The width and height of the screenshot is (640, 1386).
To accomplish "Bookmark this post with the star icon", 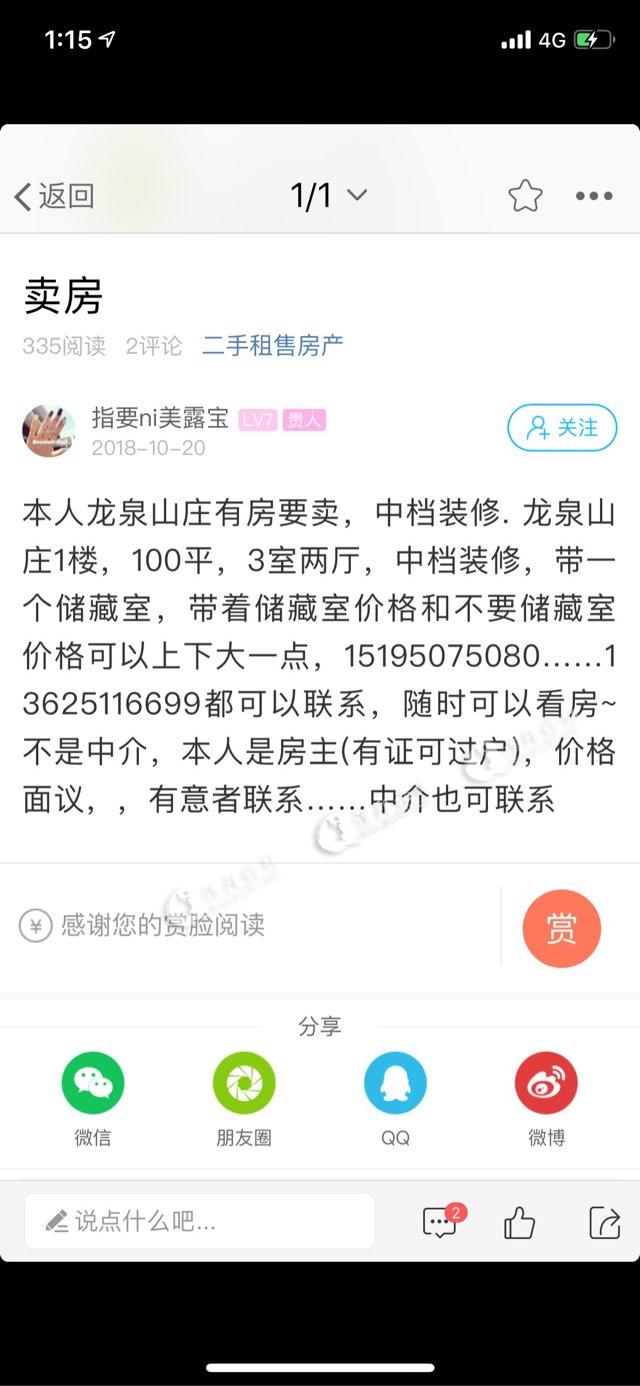I will coord(525,196).
